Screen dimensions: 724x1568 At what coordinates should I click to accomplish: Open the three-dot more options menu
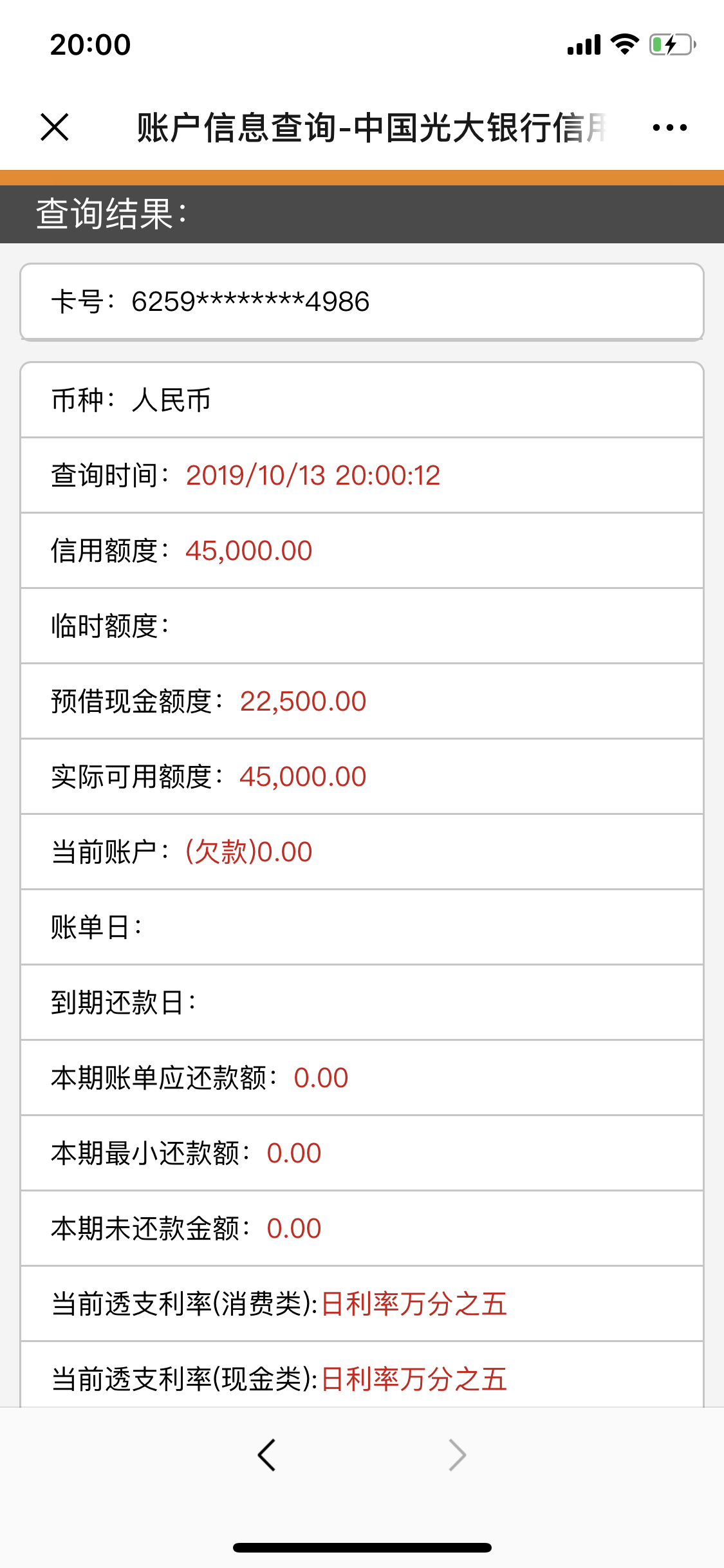click(x=669, y=127)
